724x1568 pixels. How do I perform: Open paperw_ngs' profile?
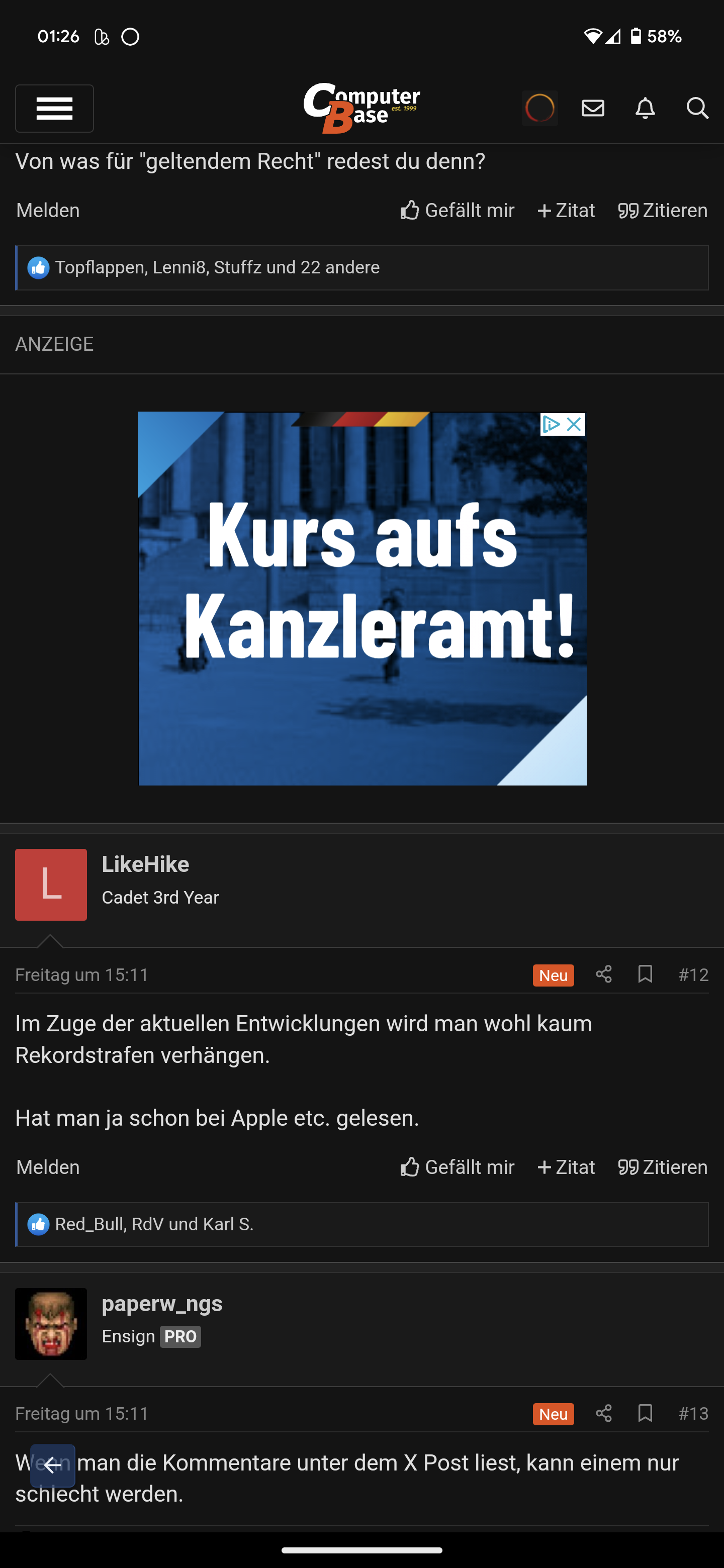[x=162, y=1303]
